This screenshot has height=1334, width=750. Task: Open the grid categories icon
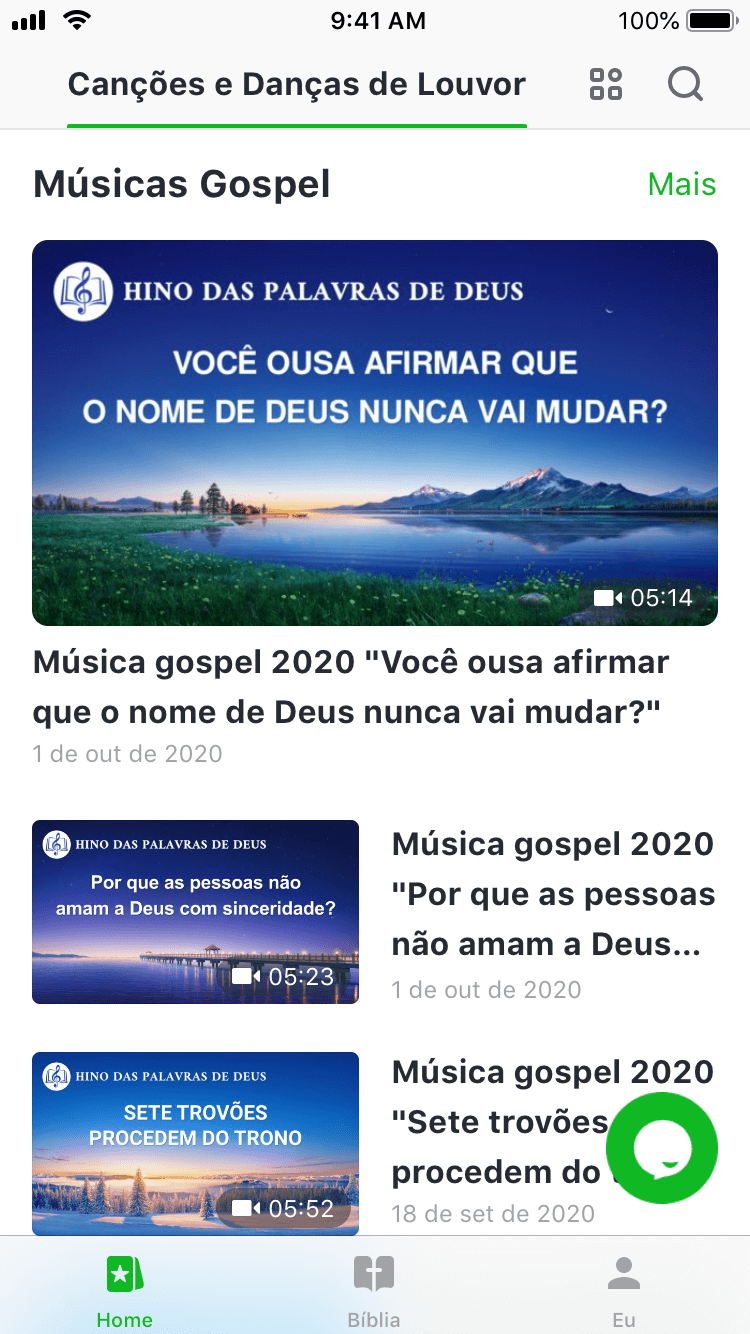pos(606,85)
